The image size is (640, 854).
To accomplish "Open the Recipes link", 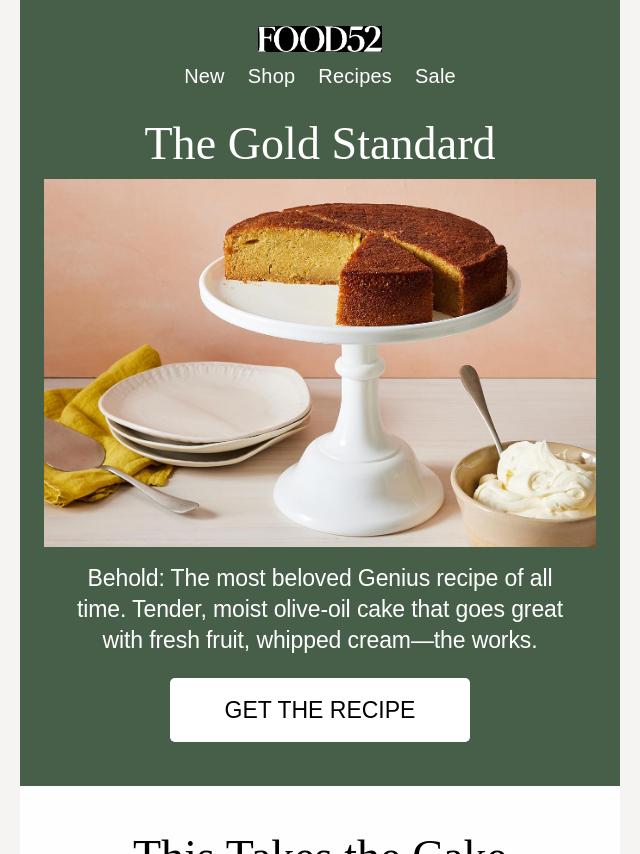I will tap(354, 76).
